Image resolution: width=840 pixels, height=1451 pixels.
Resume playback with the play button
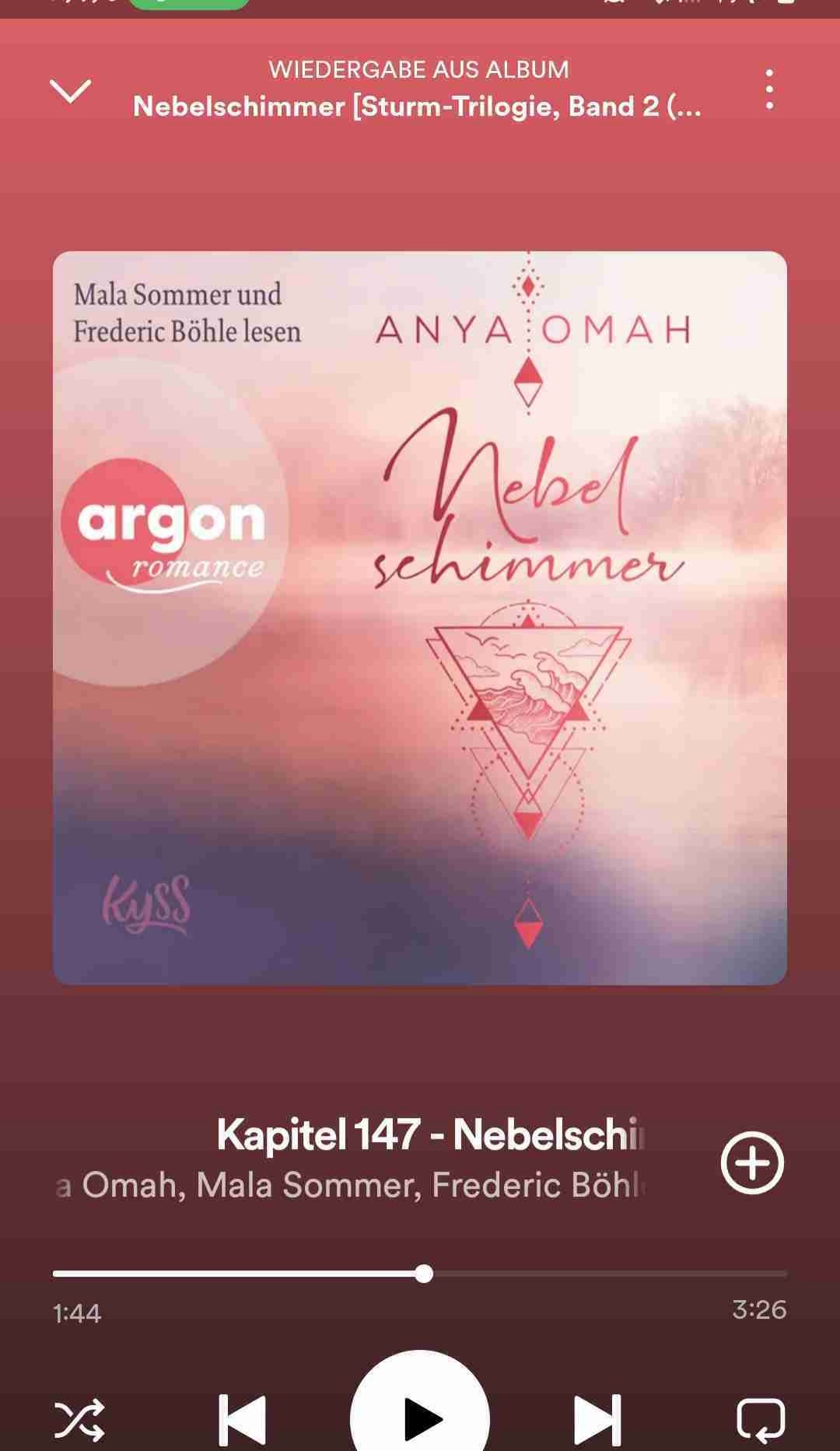coord(420,1416)
